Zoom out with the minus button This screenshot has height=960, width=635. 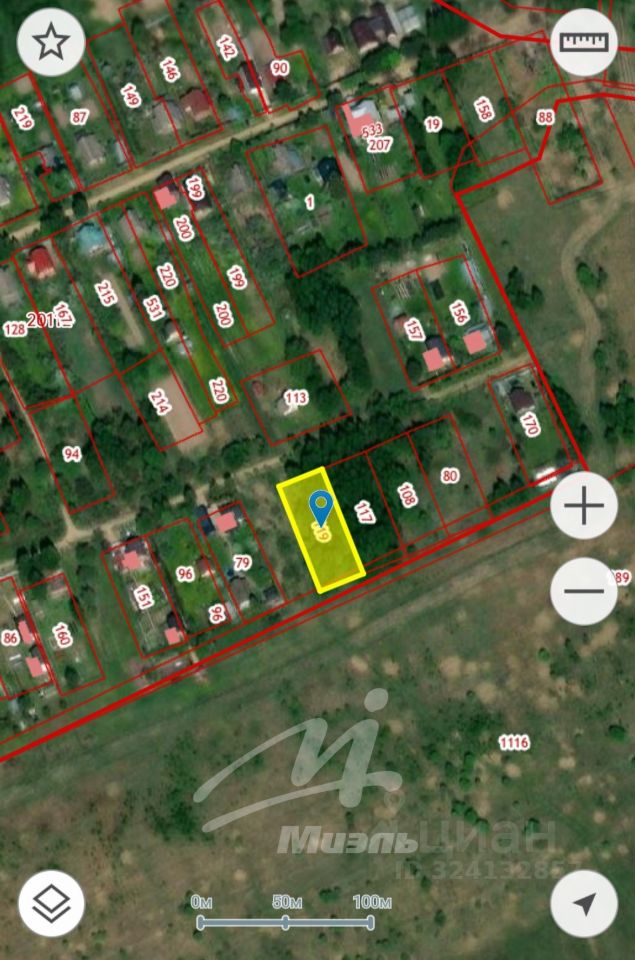click(584, 591)
